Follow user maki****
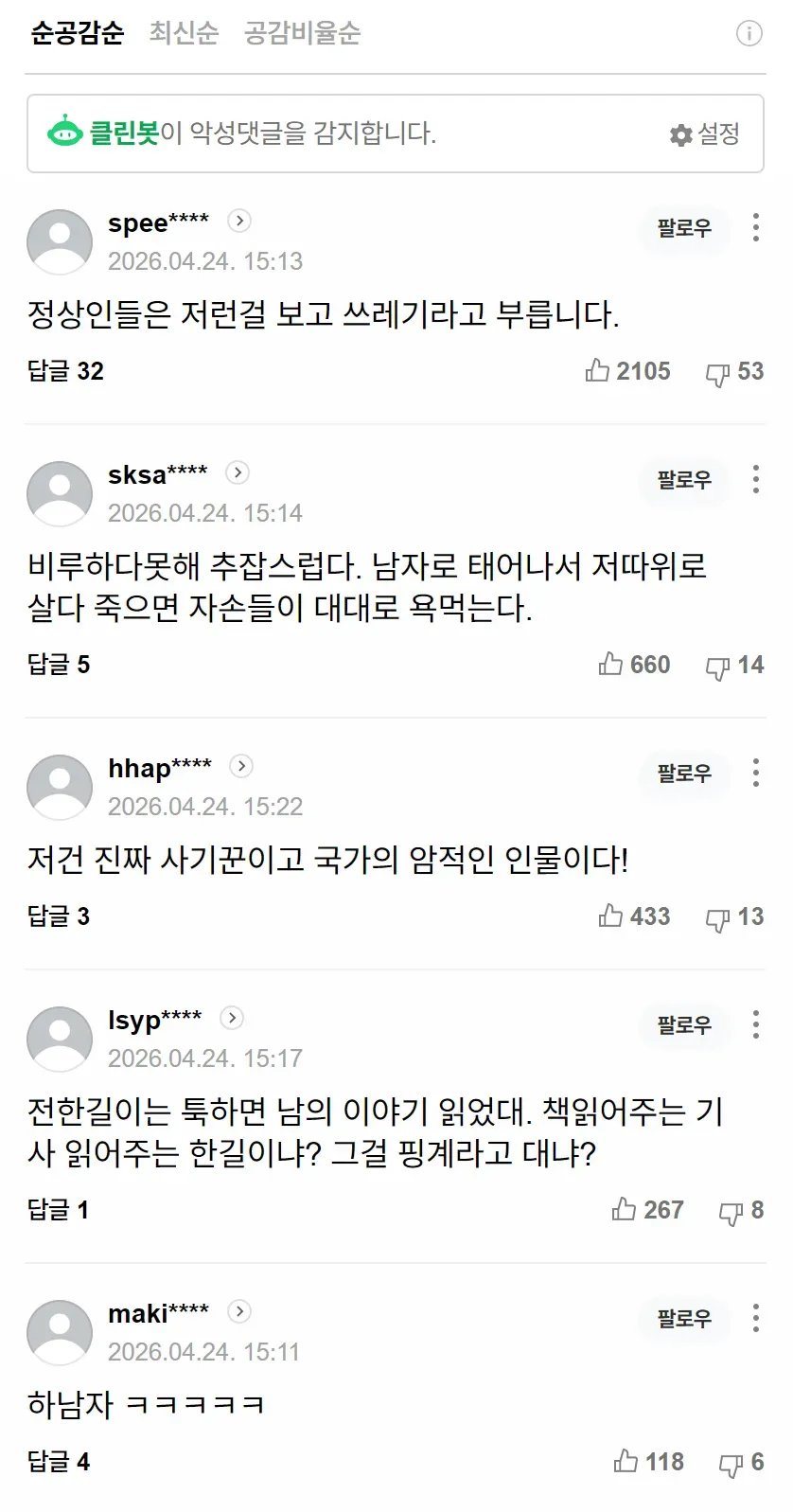The width and height of the screenshot is (793, 1512). click(x=684, y=1319)
